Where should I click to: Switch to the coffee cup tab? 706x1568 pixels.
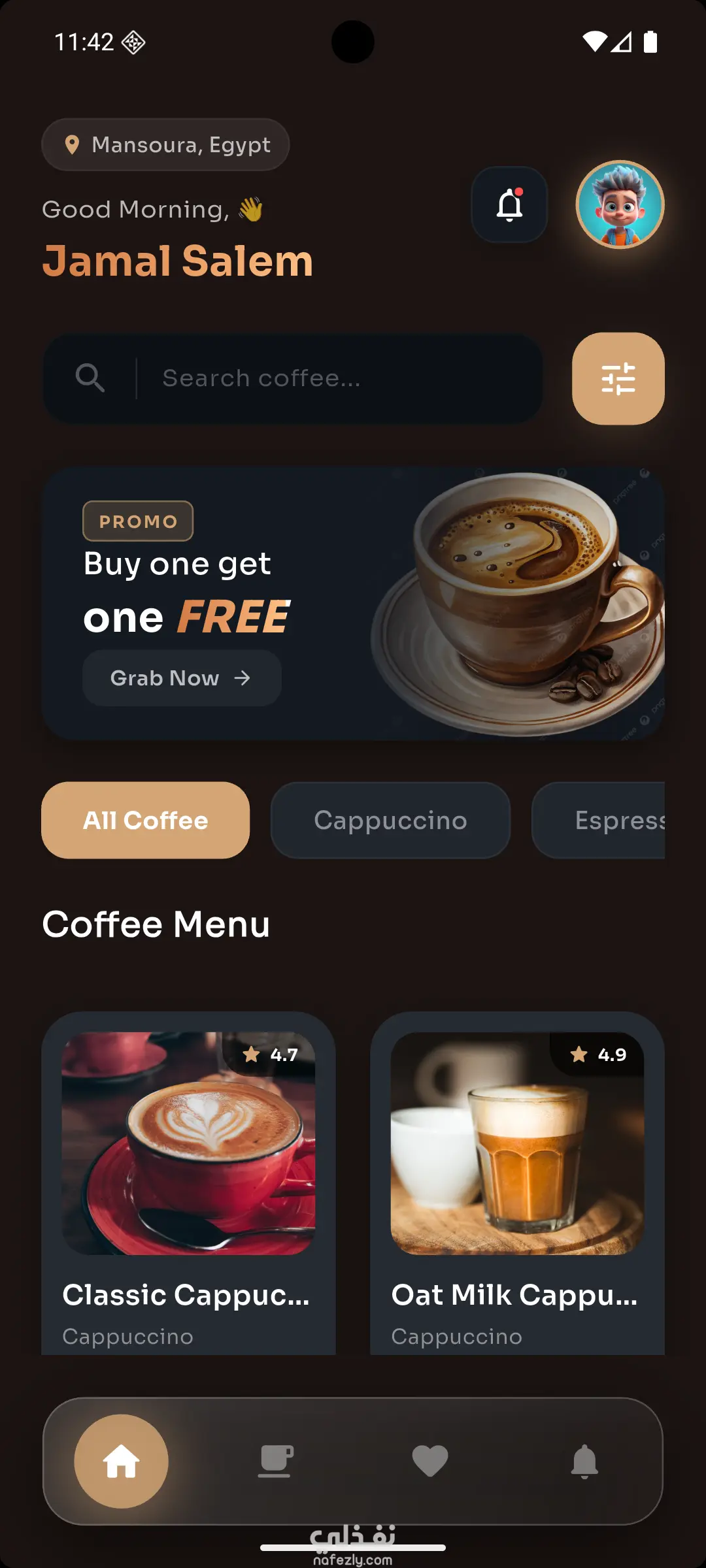click(x=275, y=1461)
